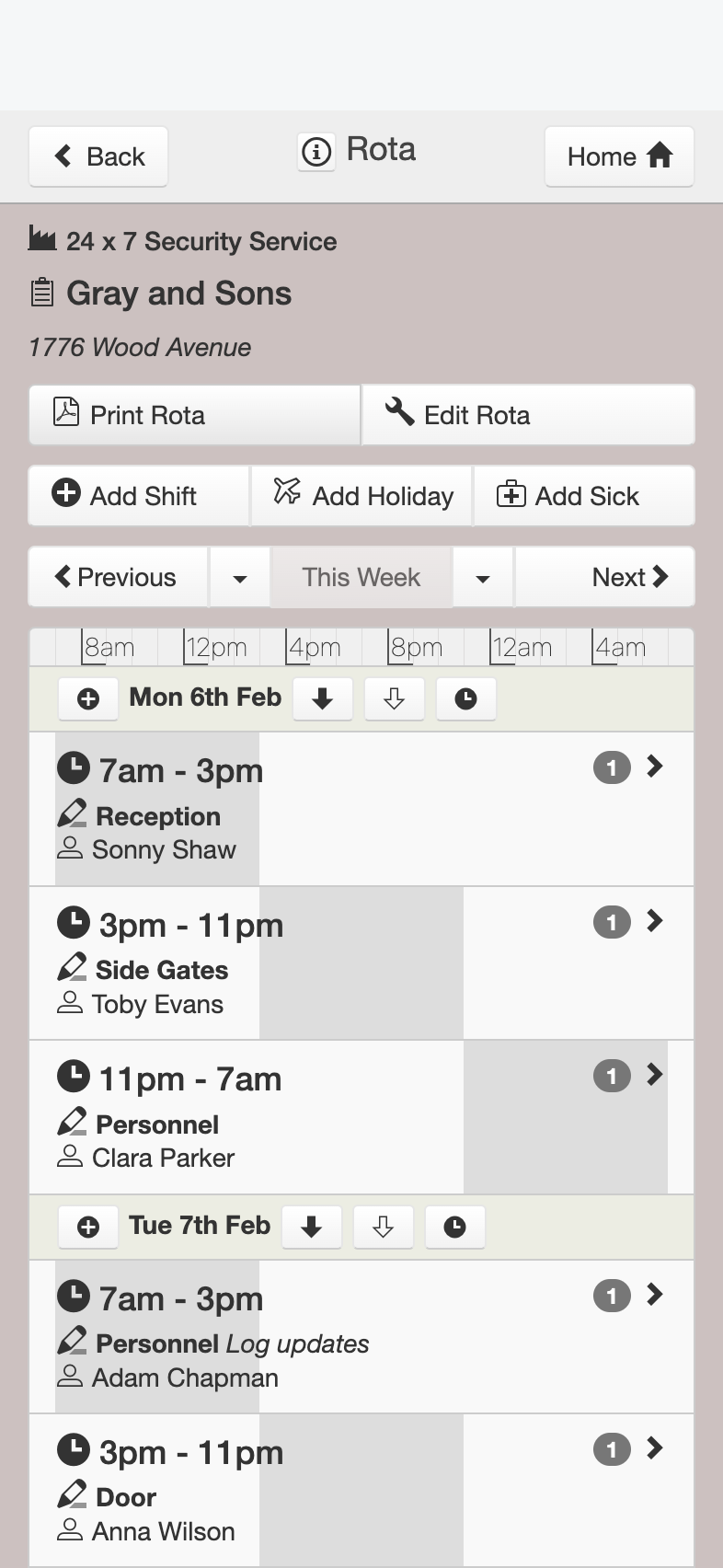Open Adam Chapman's Personnel shift
Viewport: 723px width, 1568px height.
pos(361,1337)
